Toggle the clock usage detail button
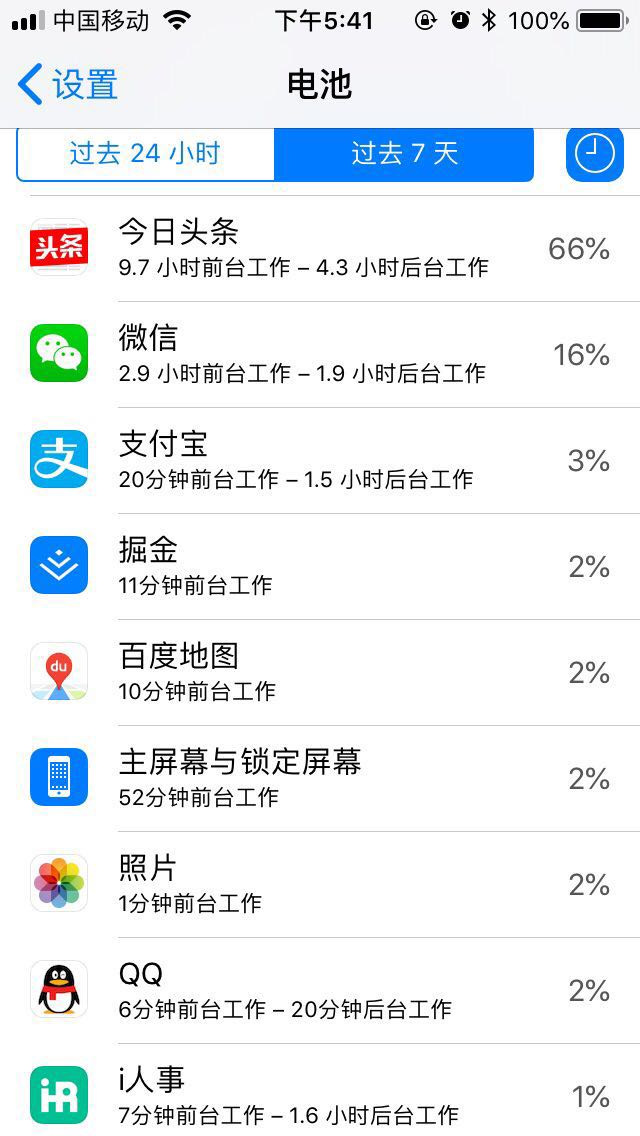640x1136 pixels. pos(594,154)
